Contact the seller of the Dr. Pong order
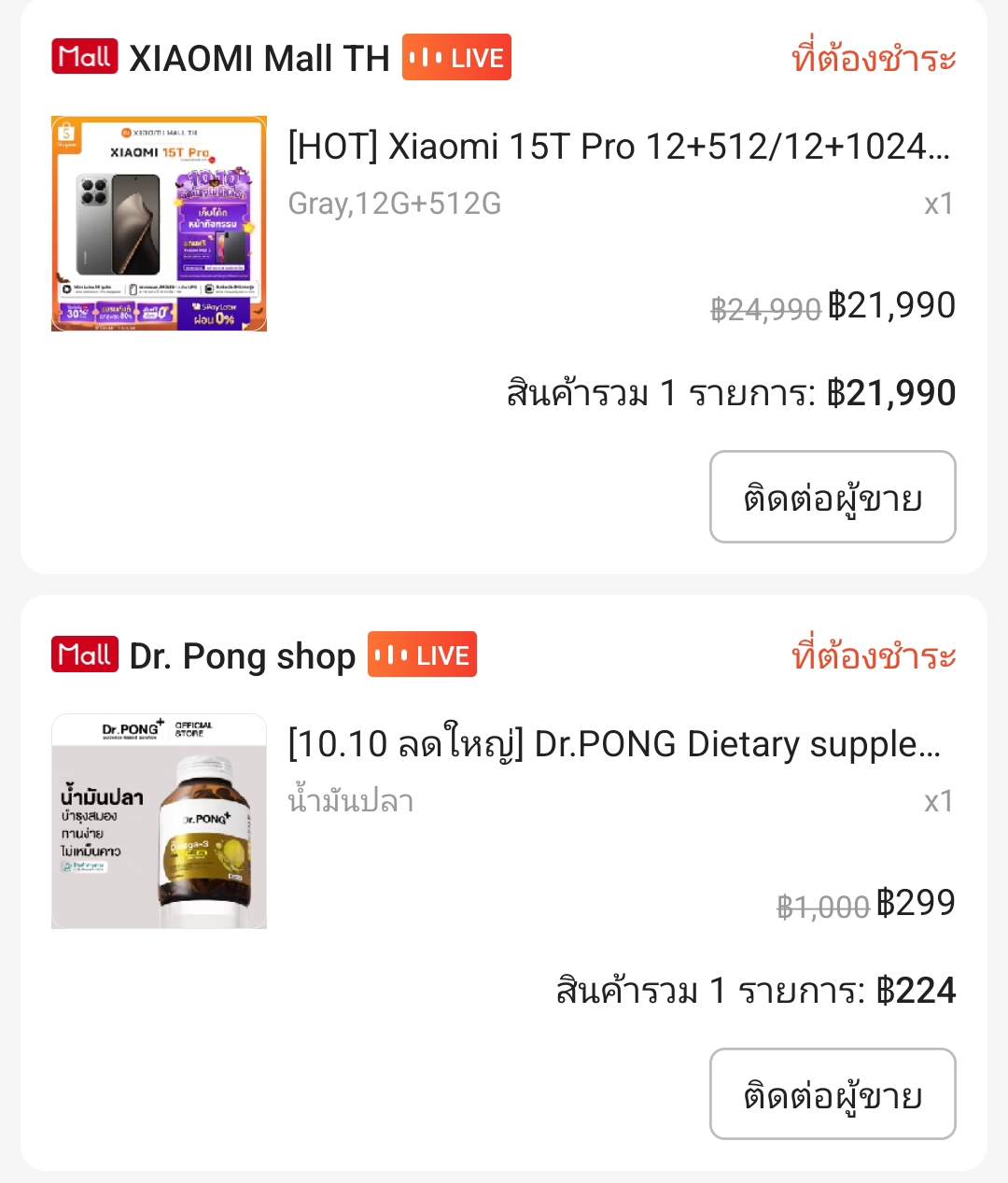 (x=832, y=1094)
